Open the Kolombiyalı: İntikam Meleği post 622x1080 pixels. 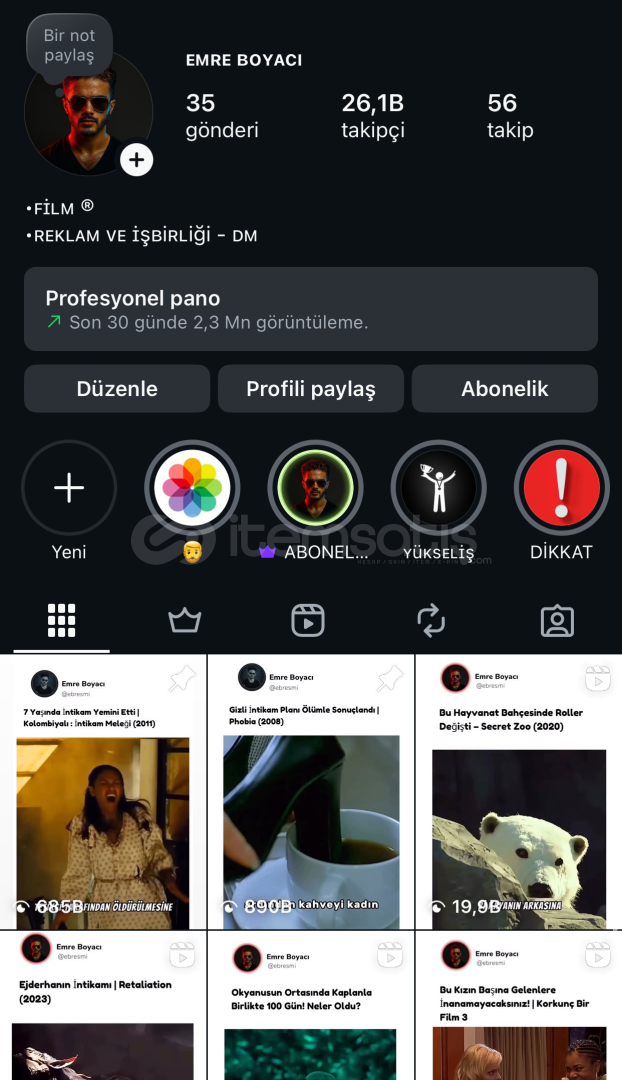click(103, 800)
